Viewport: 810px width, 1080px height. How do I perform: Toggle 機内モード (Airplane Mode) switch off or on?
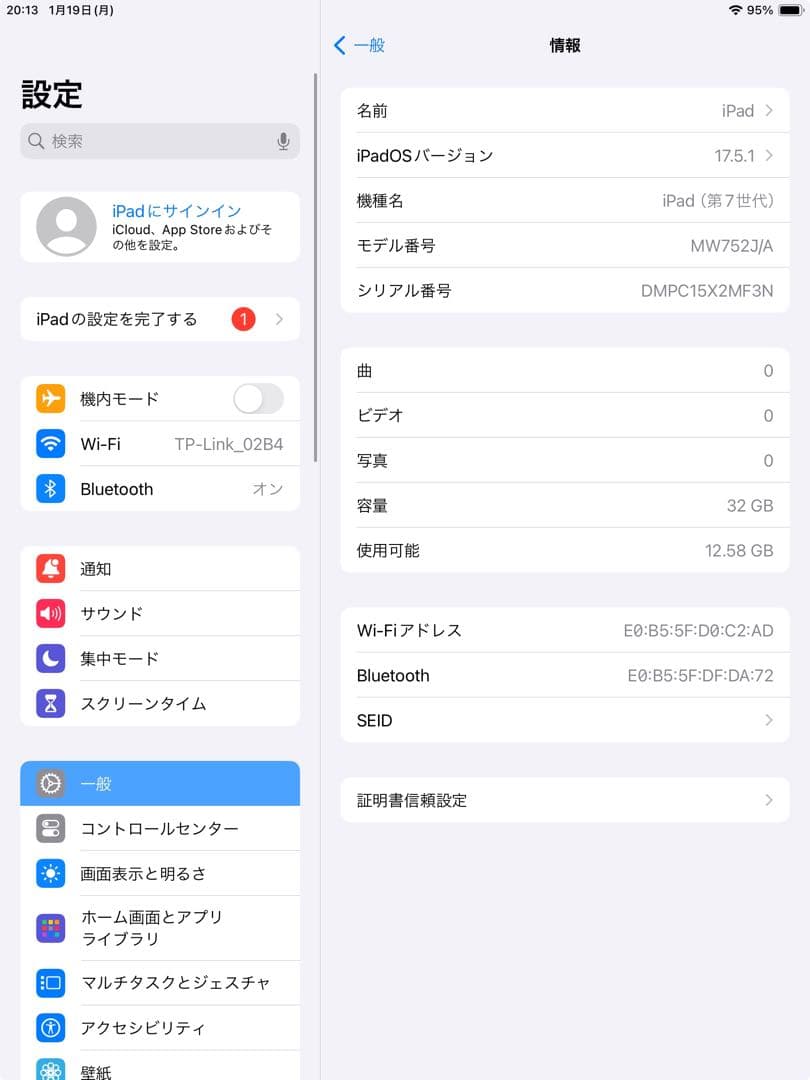coord(258,398)
